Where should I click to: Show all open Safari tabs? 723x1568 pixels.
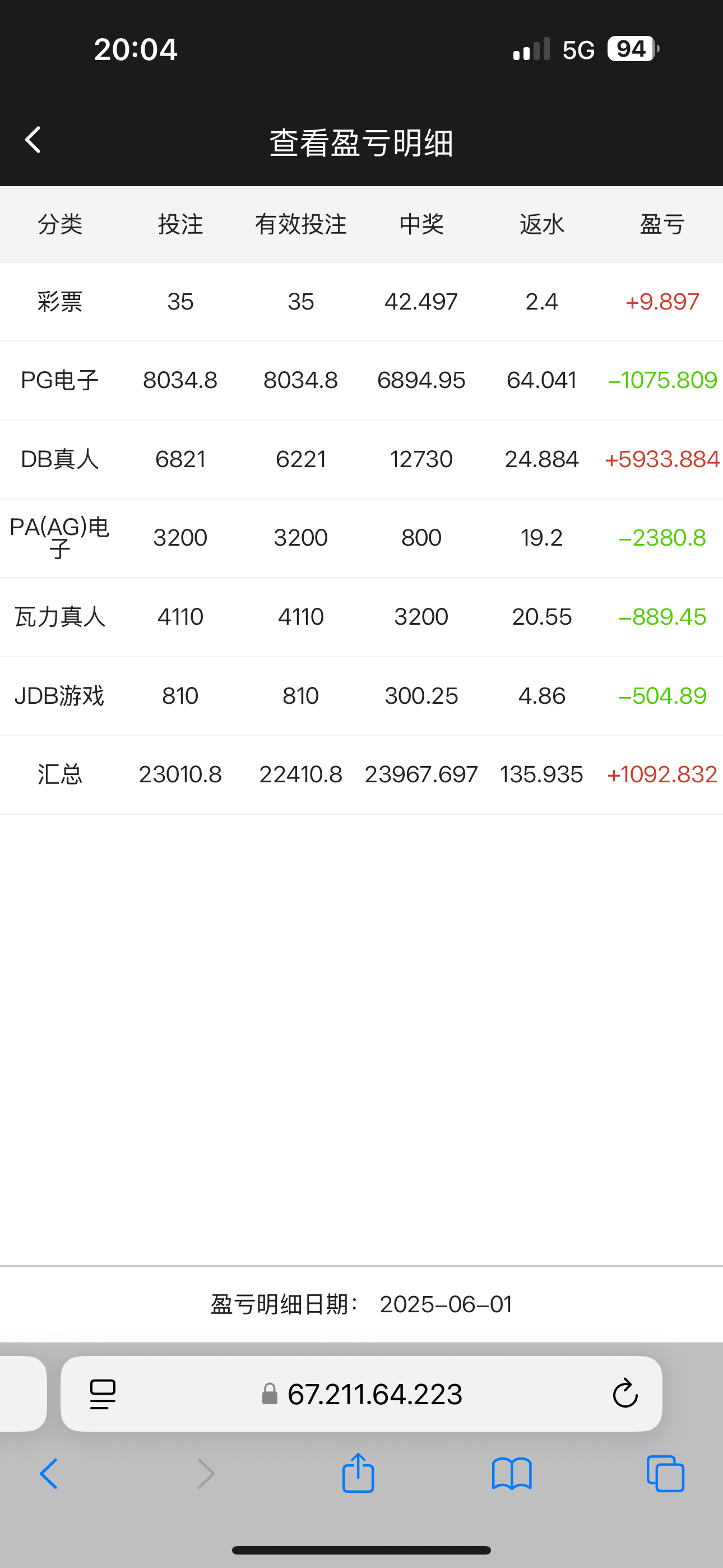665,1474
